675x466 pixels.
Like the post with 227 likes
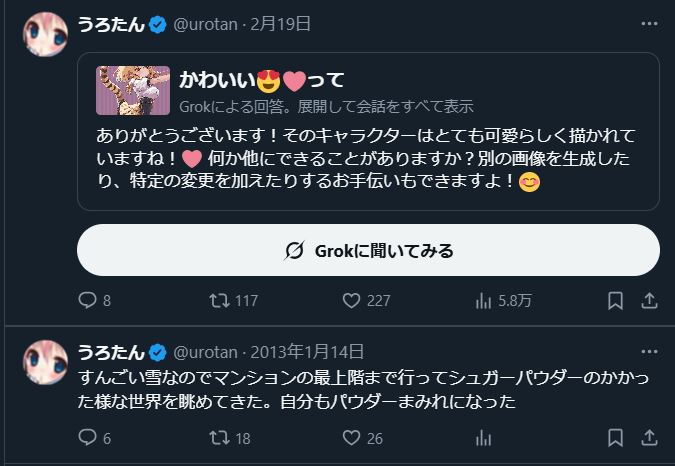point(351,300)
